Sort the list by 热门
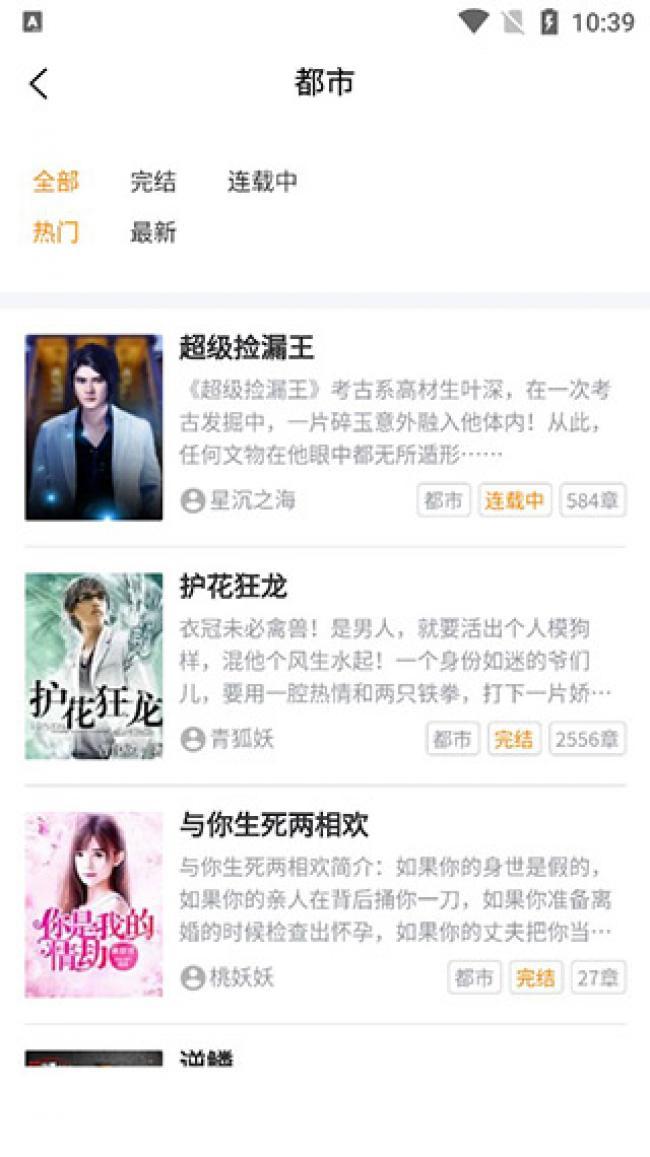 pyautogui.click(x=56, y=232)
